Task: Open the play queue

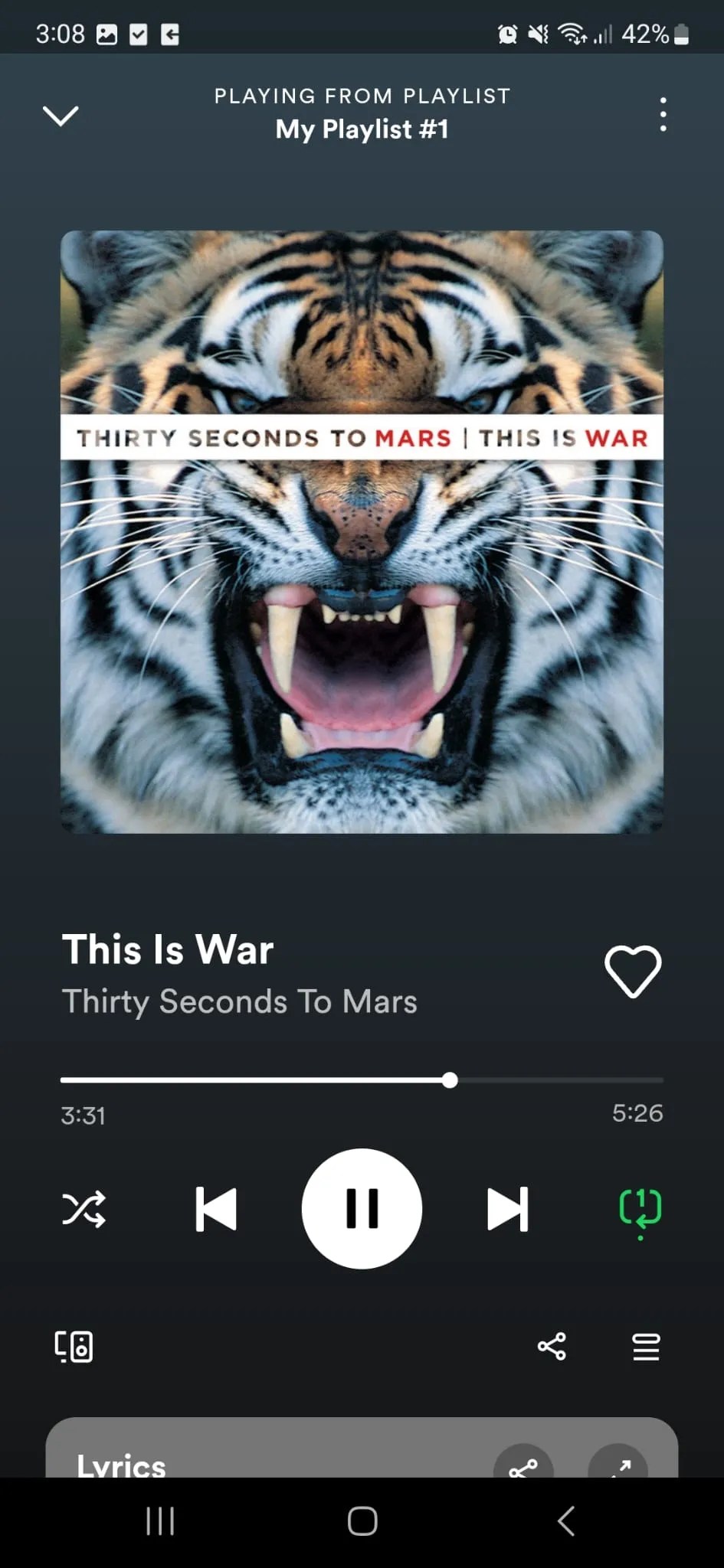Action: coord(646,1346)
